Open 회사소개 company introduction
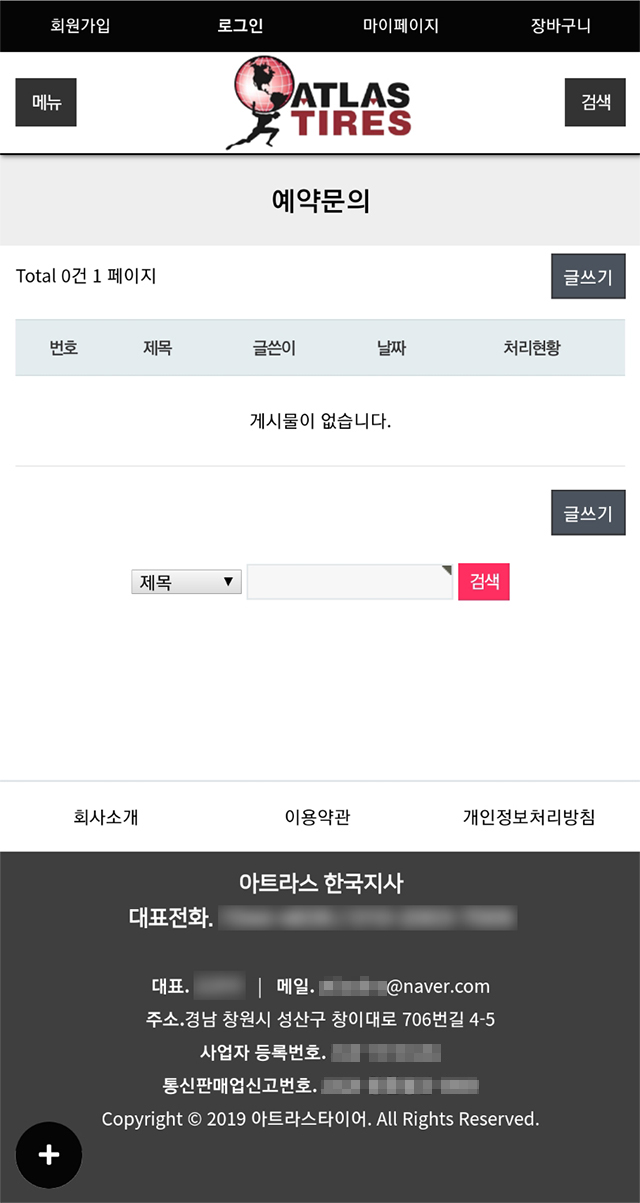 coord(106,817)
